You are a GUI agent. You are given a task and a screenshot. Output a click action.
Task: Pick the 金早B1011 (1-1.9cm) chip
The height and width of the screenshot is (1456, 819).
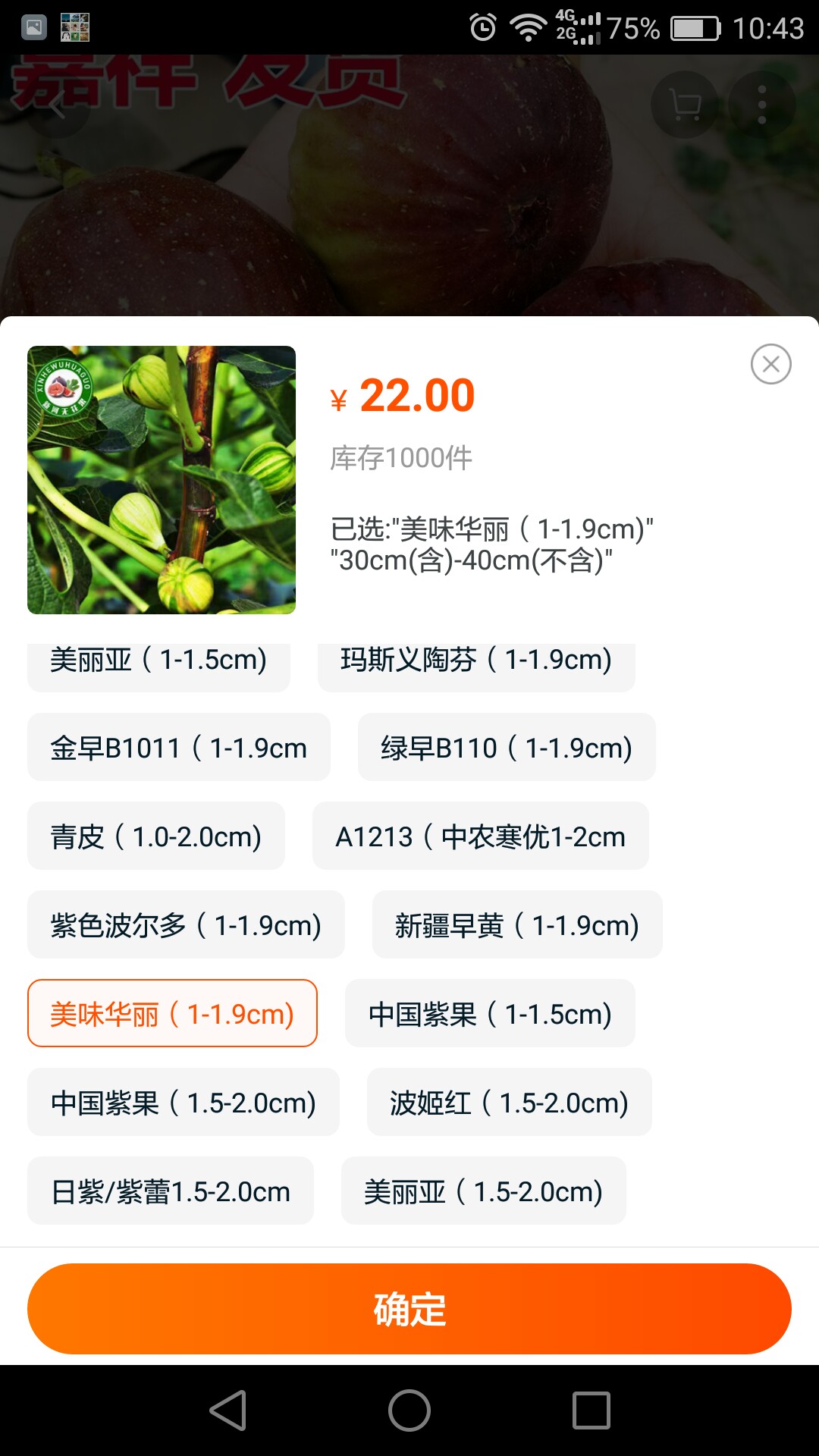[x=179, y=748]
